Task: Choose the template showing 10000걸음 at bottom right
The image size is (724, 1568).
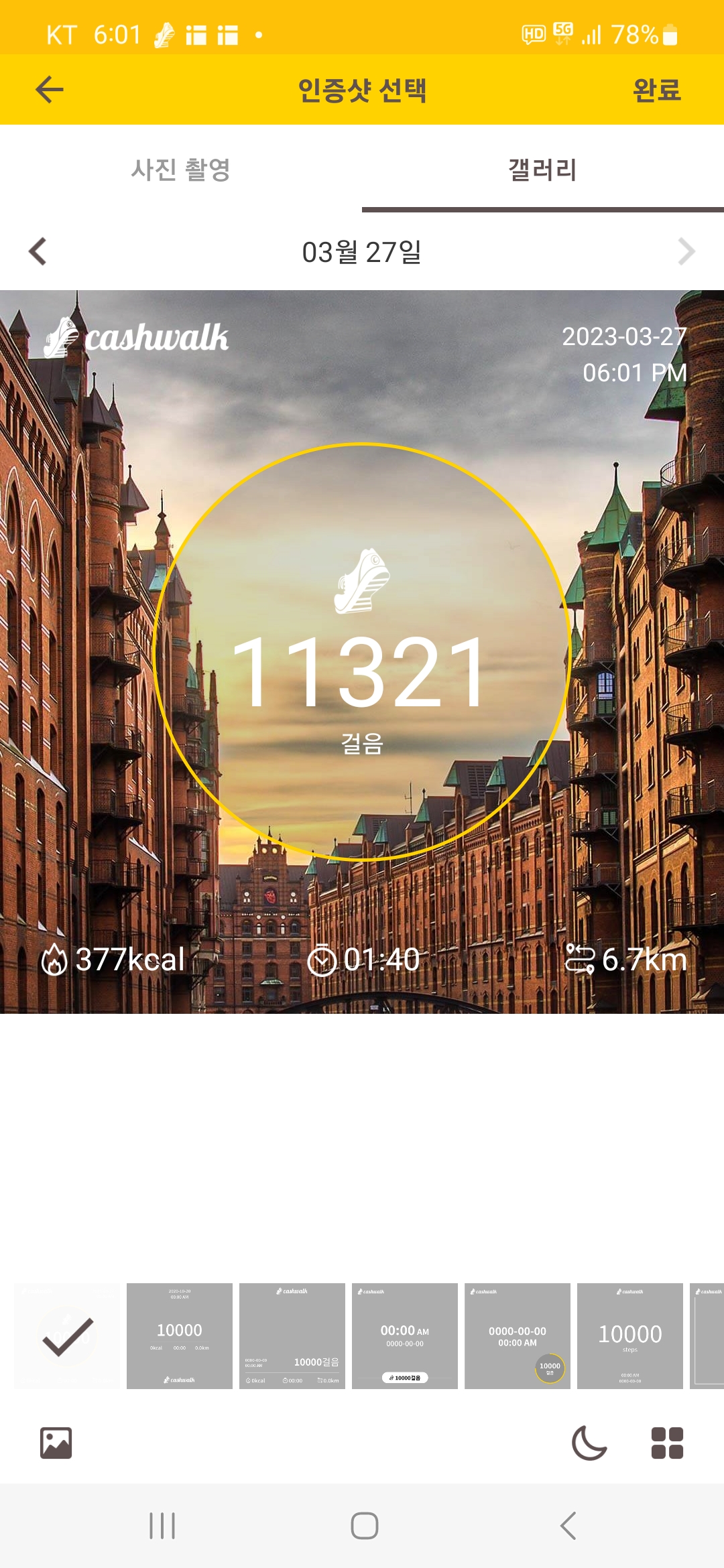Action: (x=292, y=1336)
